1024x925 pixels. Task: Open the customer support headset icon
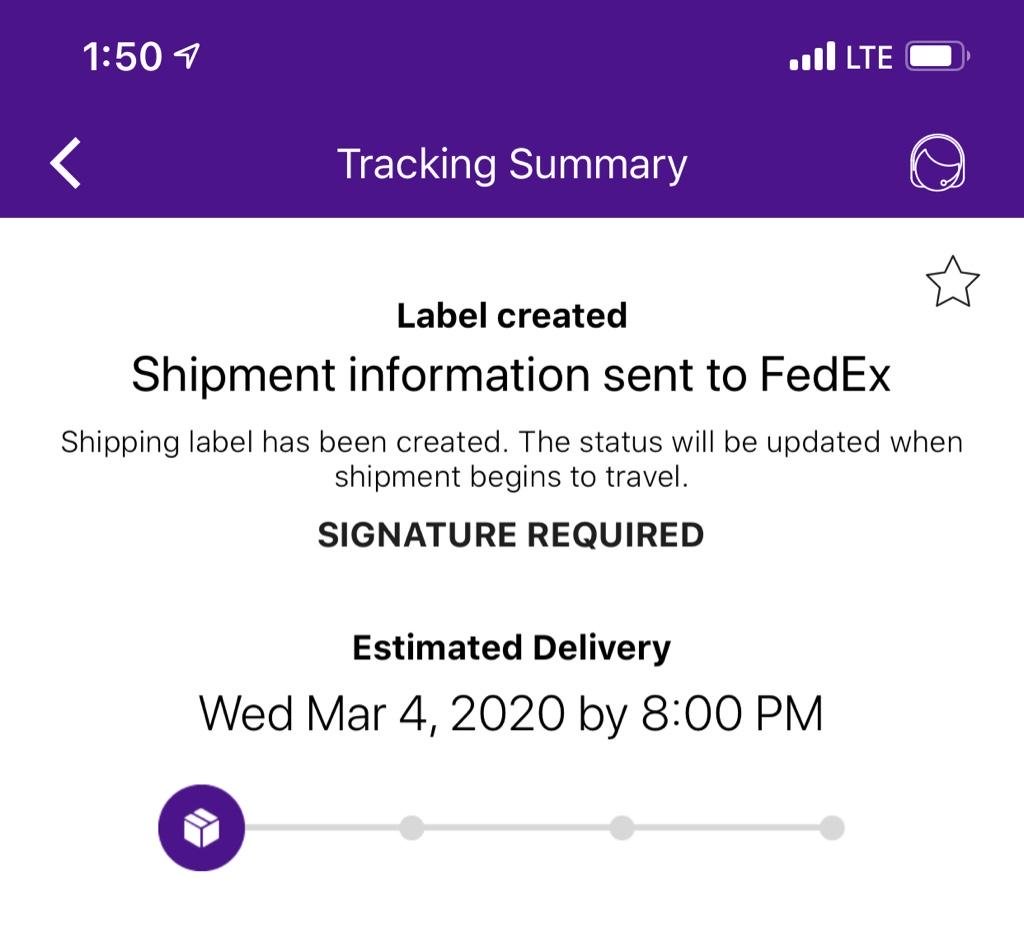937,162
